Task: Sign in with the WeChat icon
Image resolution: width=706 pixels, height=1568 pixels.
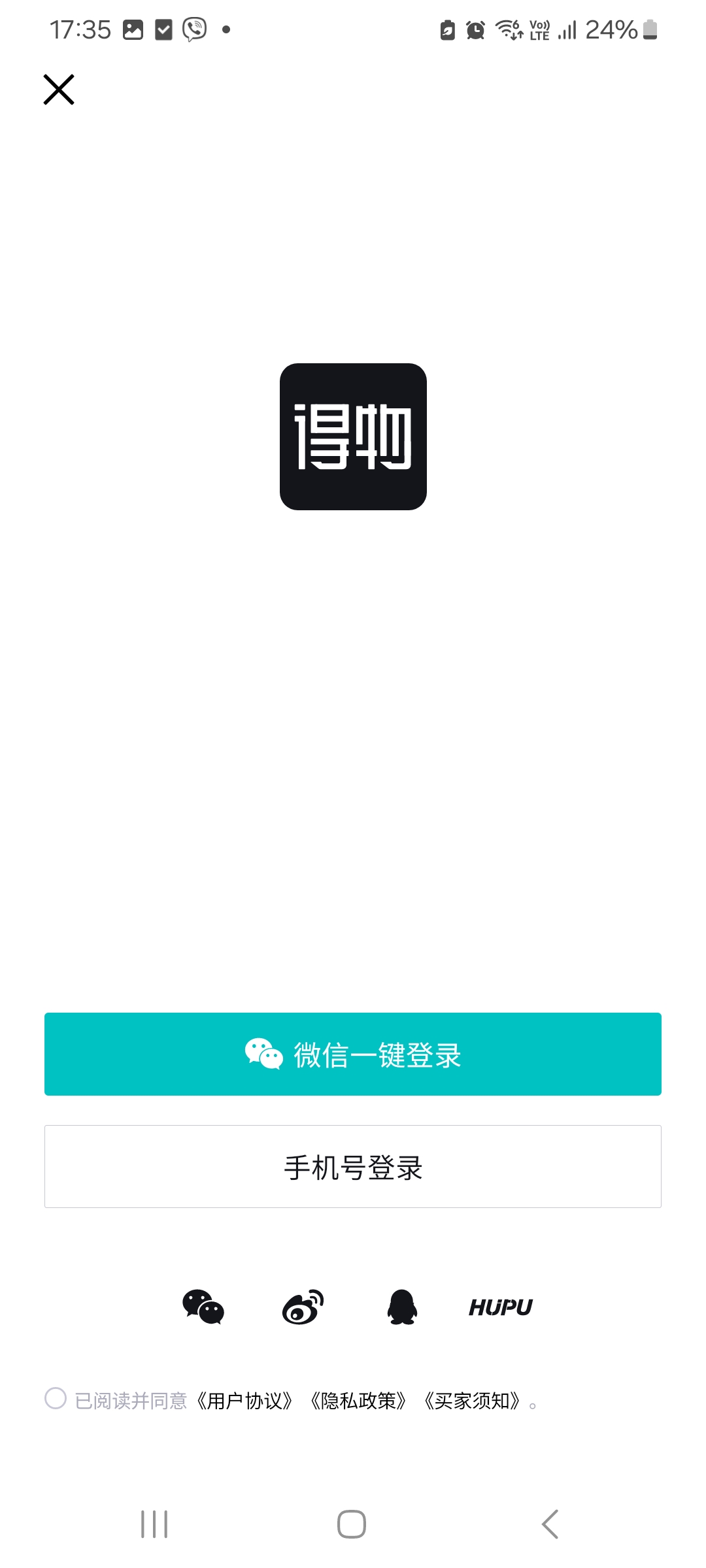Action: [203, 1307]
